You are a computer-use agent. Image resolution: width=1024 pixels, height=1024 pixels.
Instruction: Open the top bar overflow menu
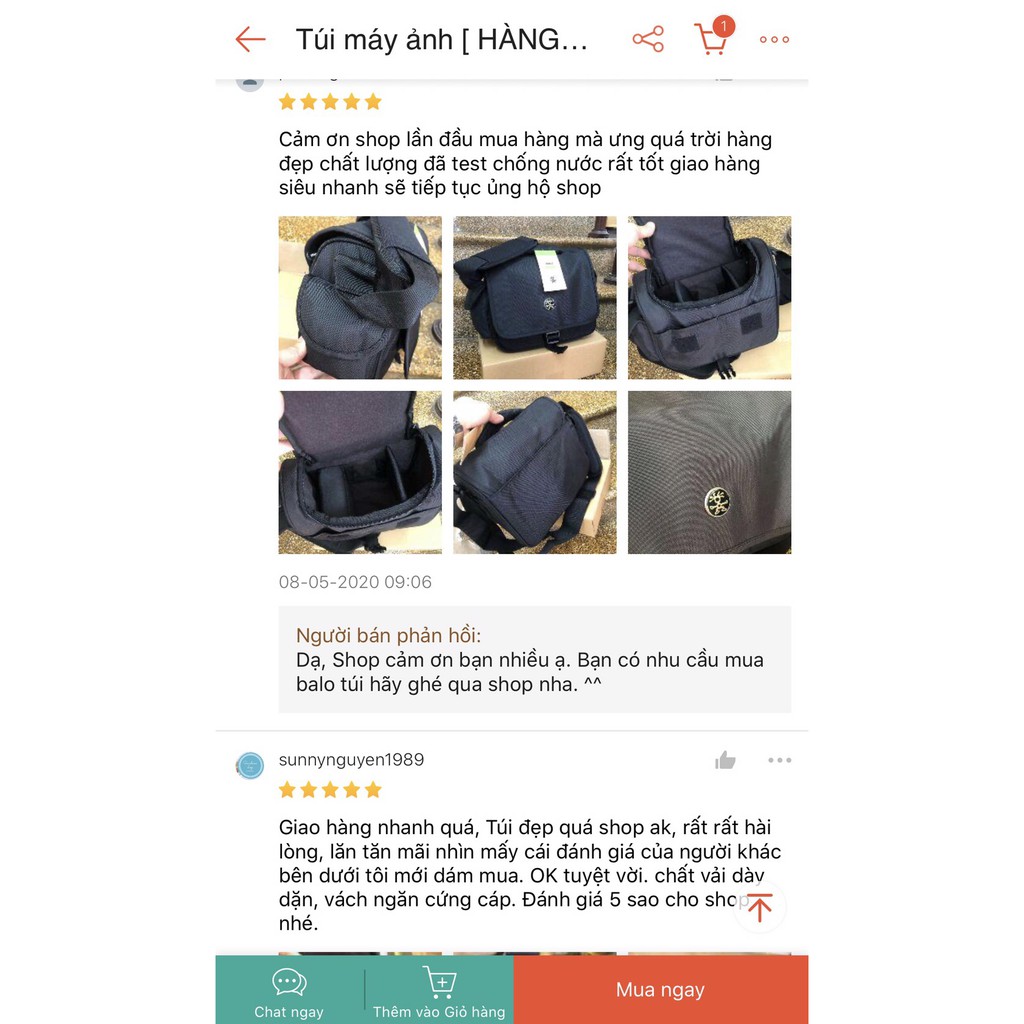774,40
